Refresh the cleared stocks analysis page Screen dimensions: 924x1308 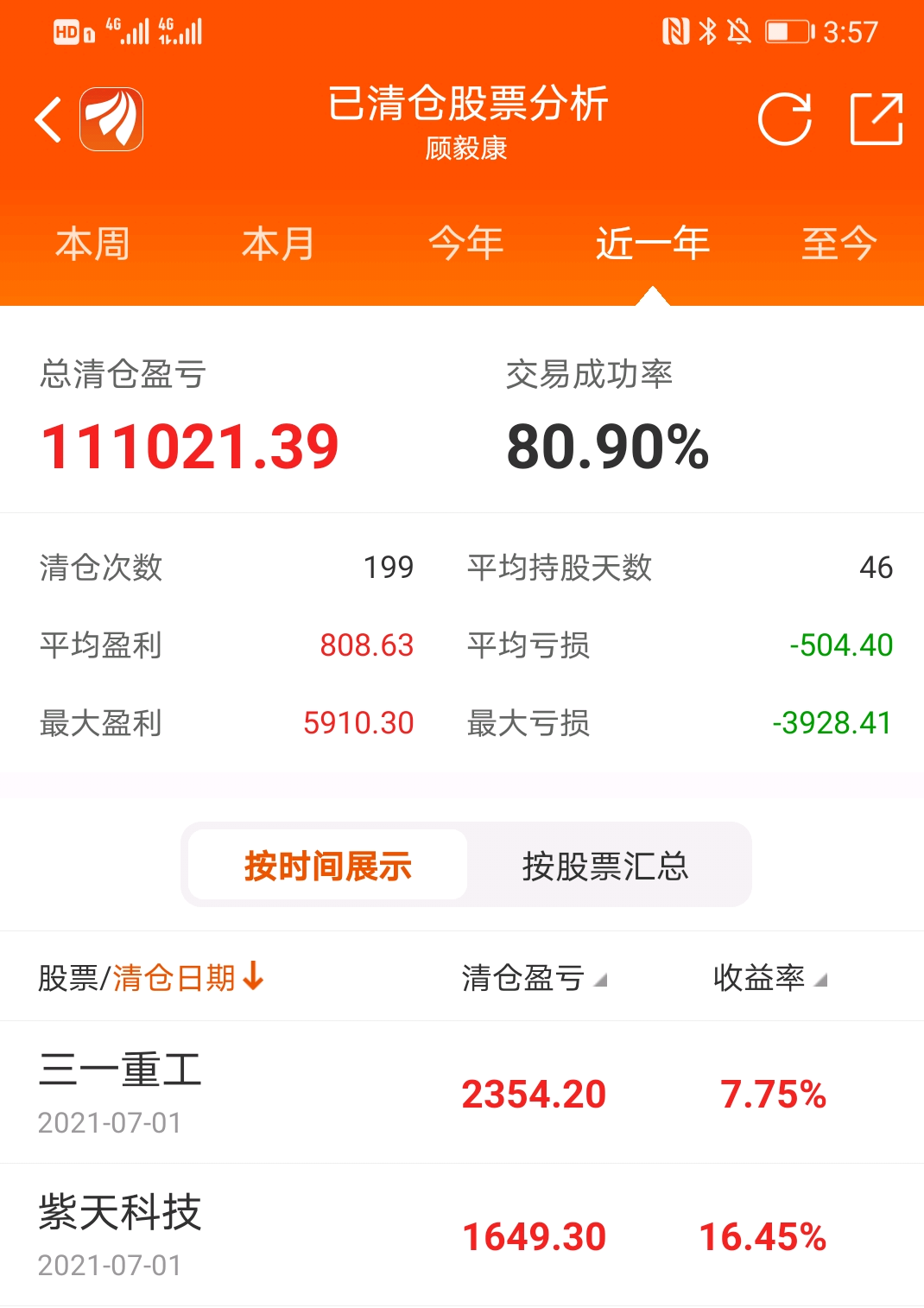784,121
